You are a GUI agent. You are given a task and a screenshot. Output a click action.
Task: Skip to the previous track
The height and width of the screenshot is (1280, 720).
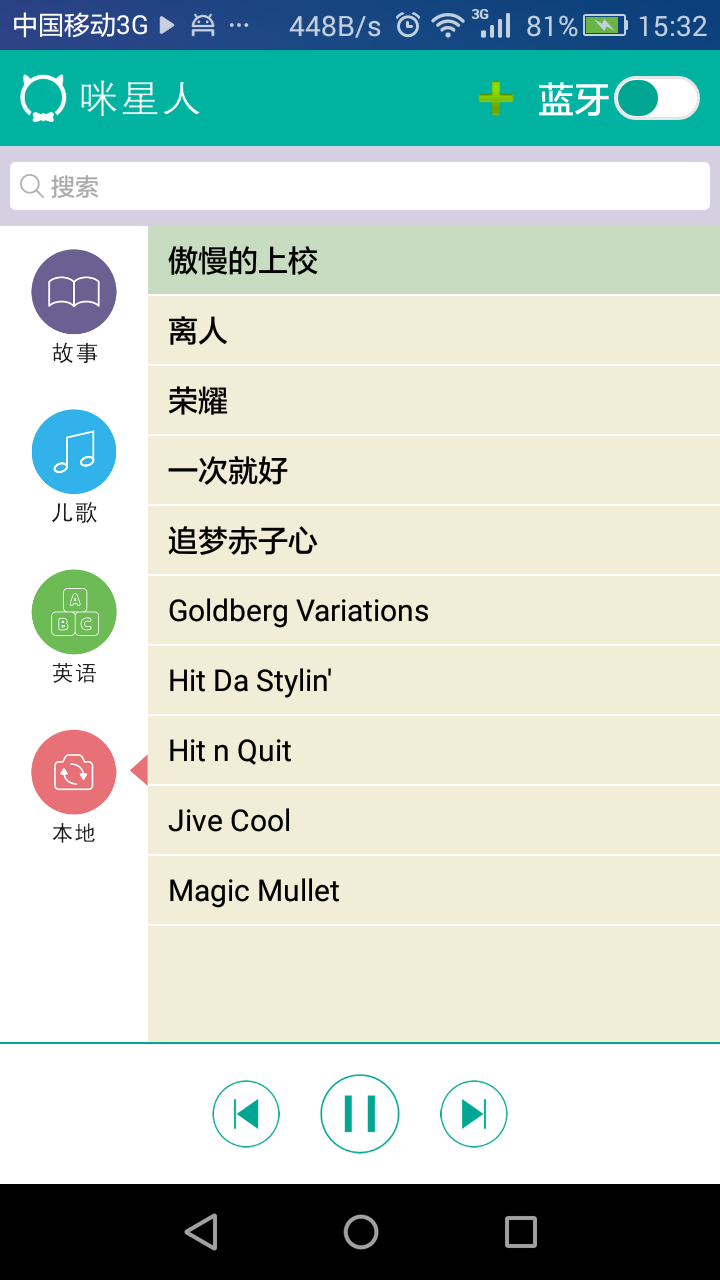click(246, 1114)
